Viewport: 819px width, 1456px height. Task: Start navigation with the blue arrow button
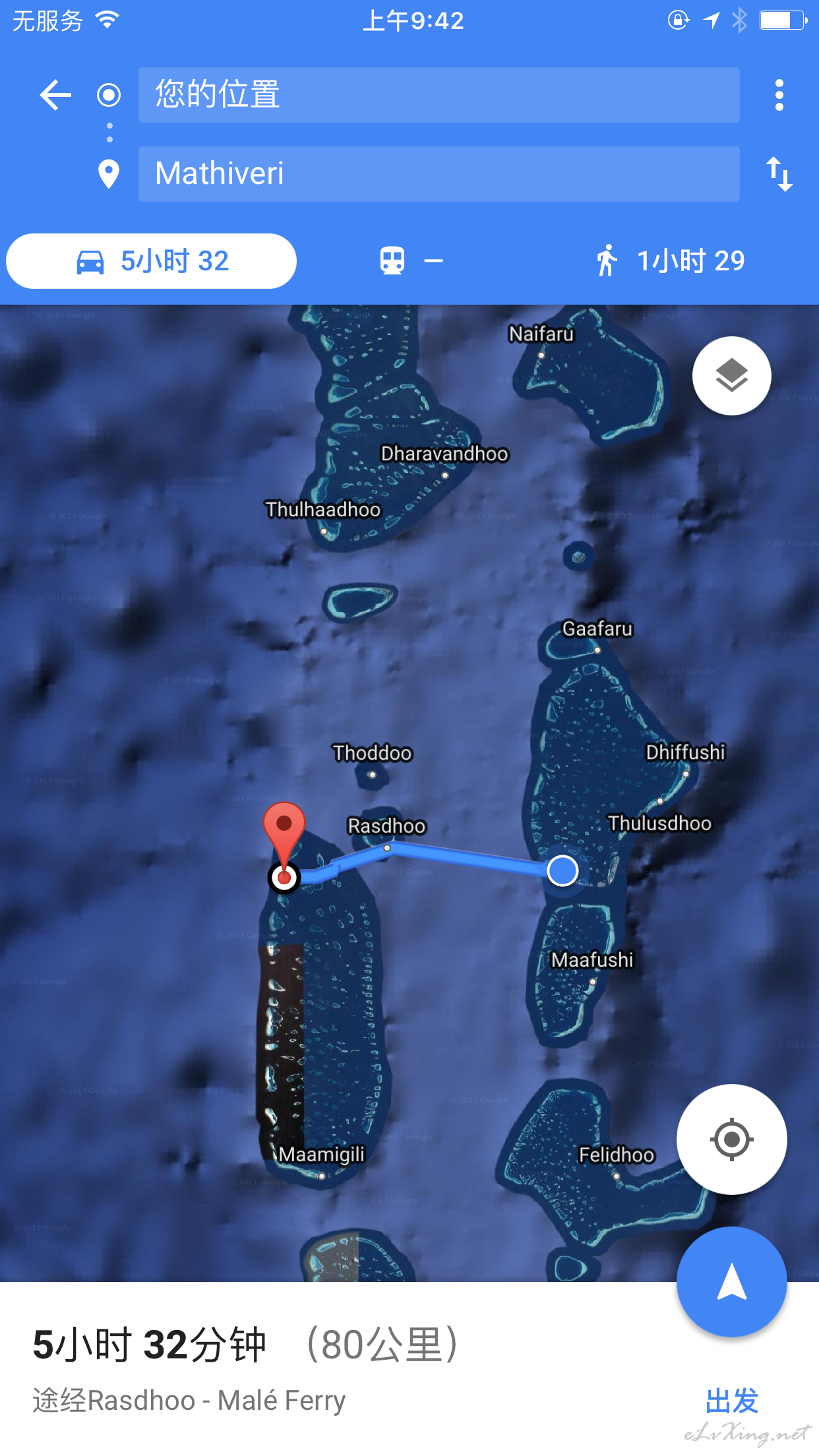731,1282
